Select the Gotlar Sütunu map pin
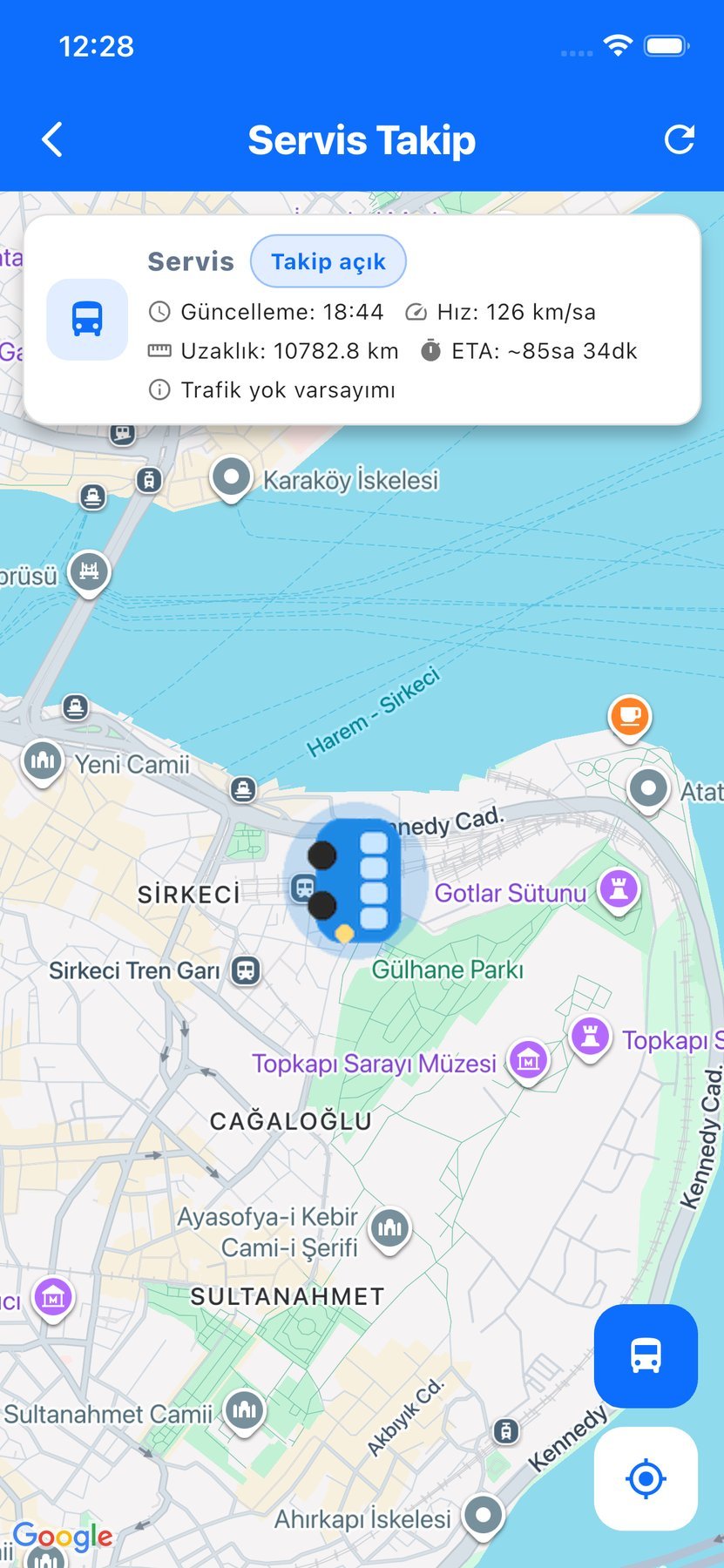 pos(619,890)
